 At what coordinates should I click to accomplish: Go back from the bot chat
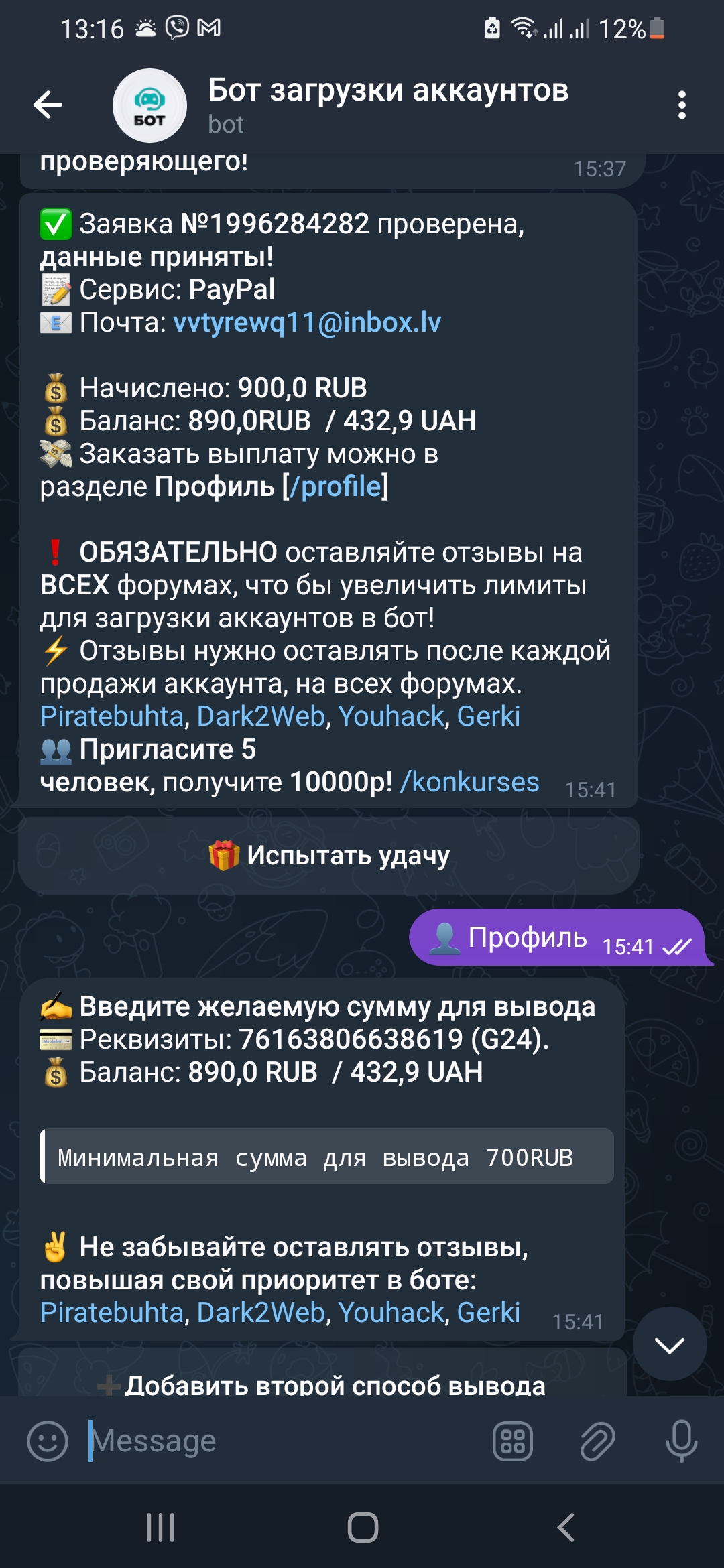coord(48,105)
